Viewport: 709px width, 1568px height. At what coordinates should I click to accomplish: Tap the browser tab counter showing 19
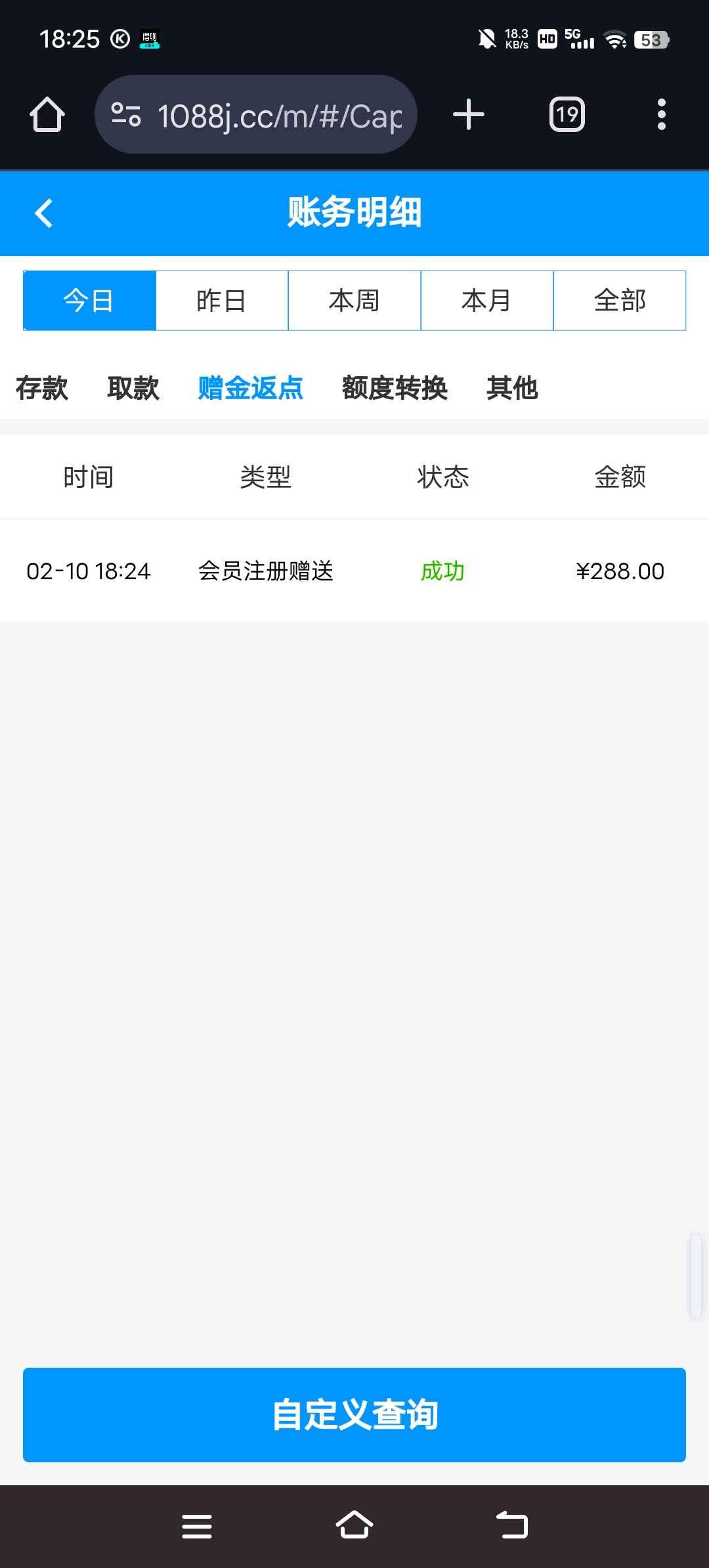coord(566,114)
